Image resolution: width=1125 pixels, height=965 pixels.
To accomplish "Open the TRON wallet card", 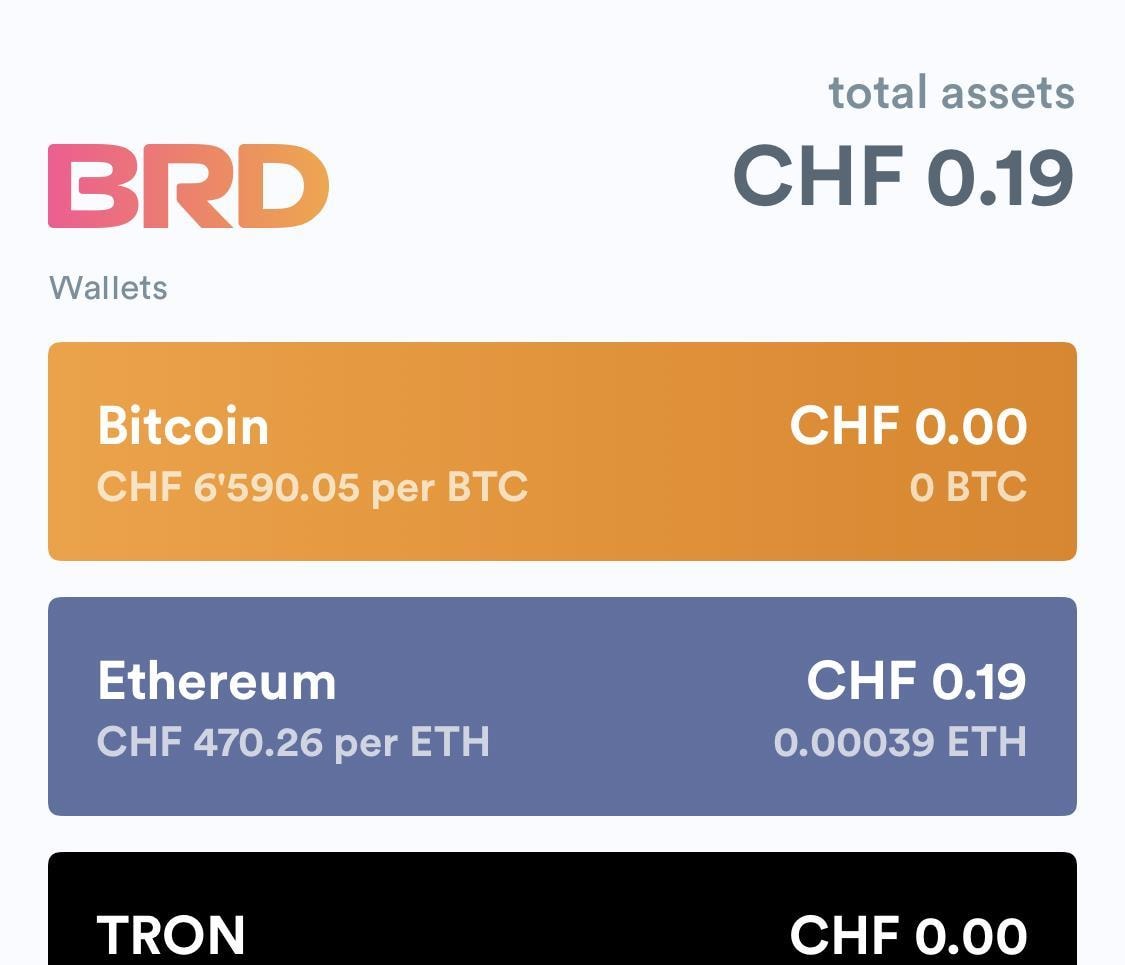I will pyautogui.click(x=562, y=912).
